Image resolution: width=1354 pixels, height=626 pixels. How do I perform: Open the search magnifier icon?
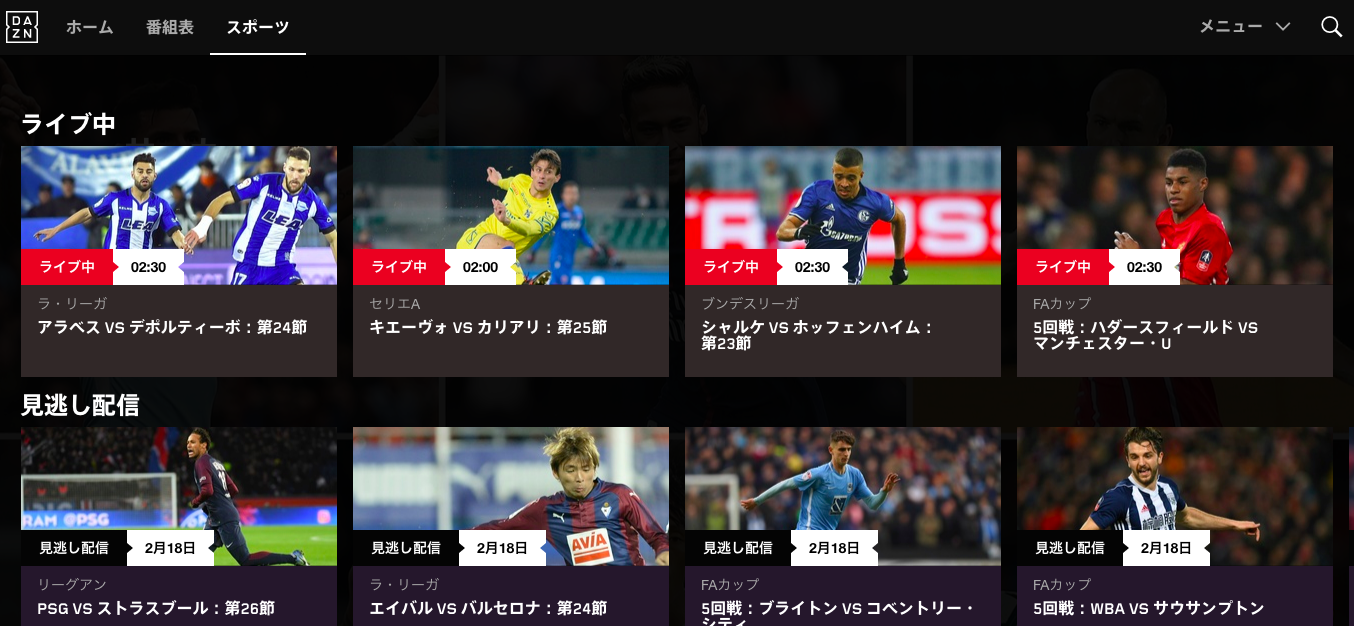(x=1331, y=27)
